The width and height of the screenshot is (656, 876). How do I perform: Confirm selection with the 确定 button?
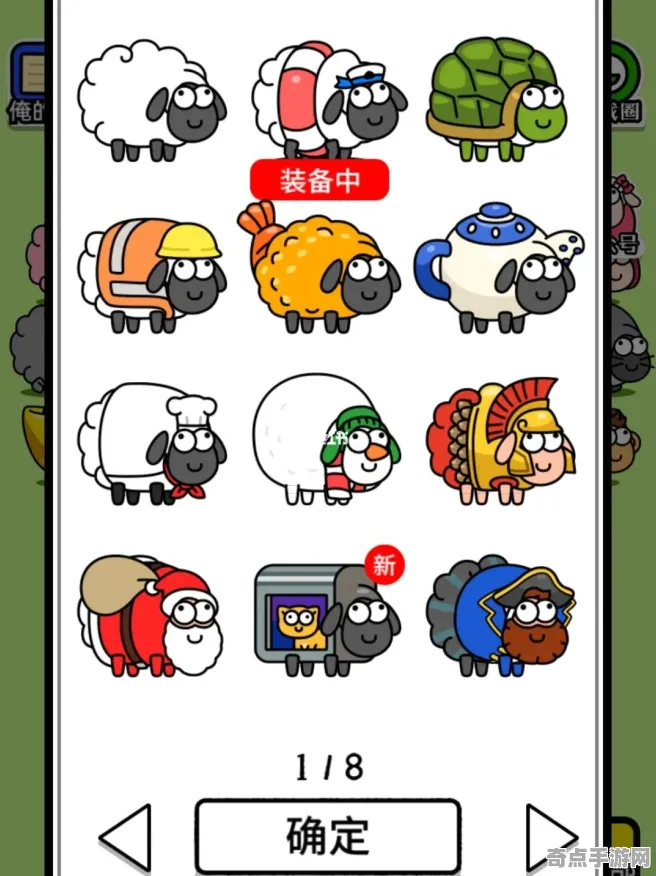point(328,836)
